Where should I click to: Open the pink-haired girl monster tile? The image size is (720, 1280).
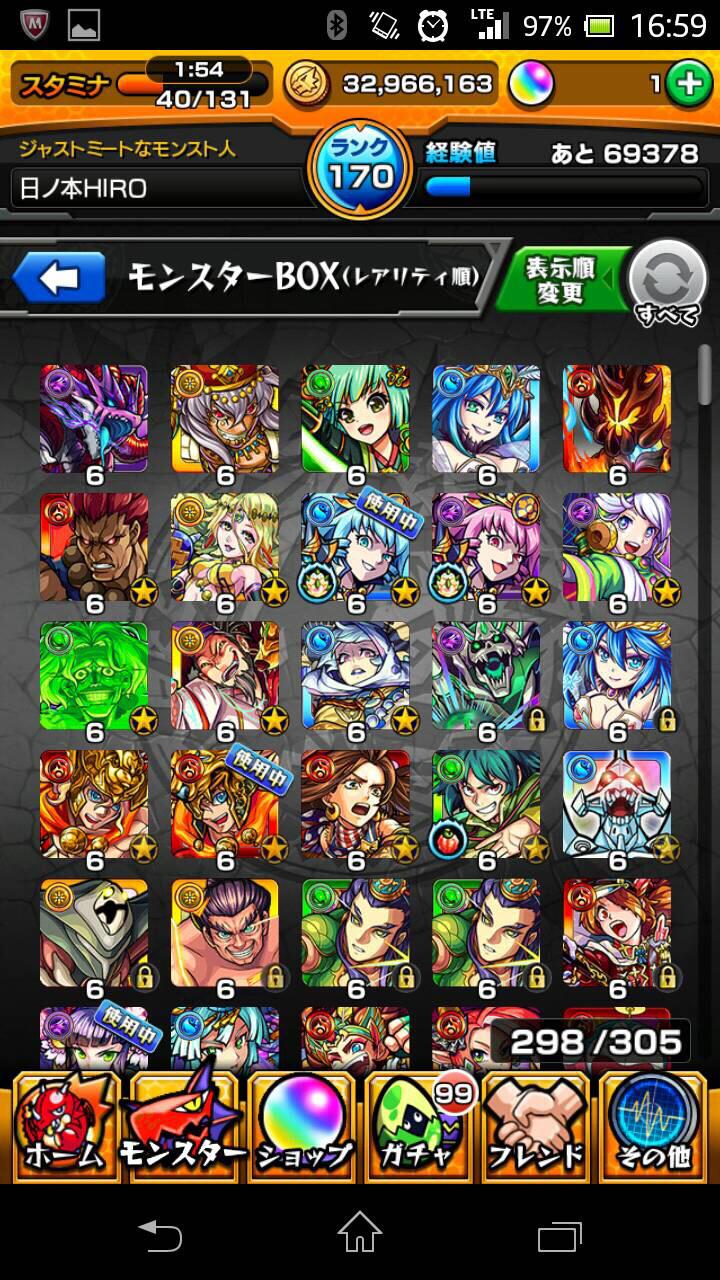[x=486, y=548]
